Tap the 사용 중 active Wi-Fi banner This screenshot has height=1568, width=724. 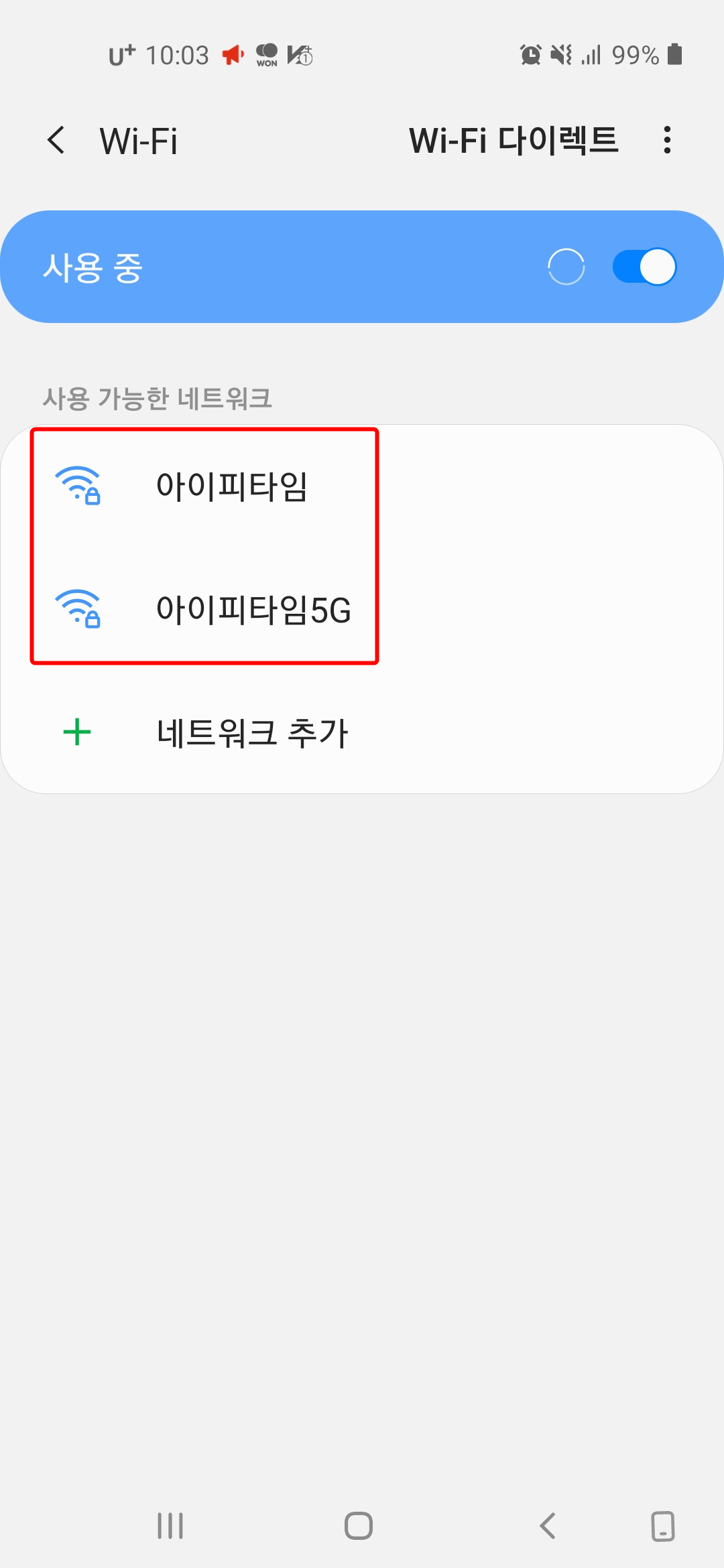click(268, 265)
